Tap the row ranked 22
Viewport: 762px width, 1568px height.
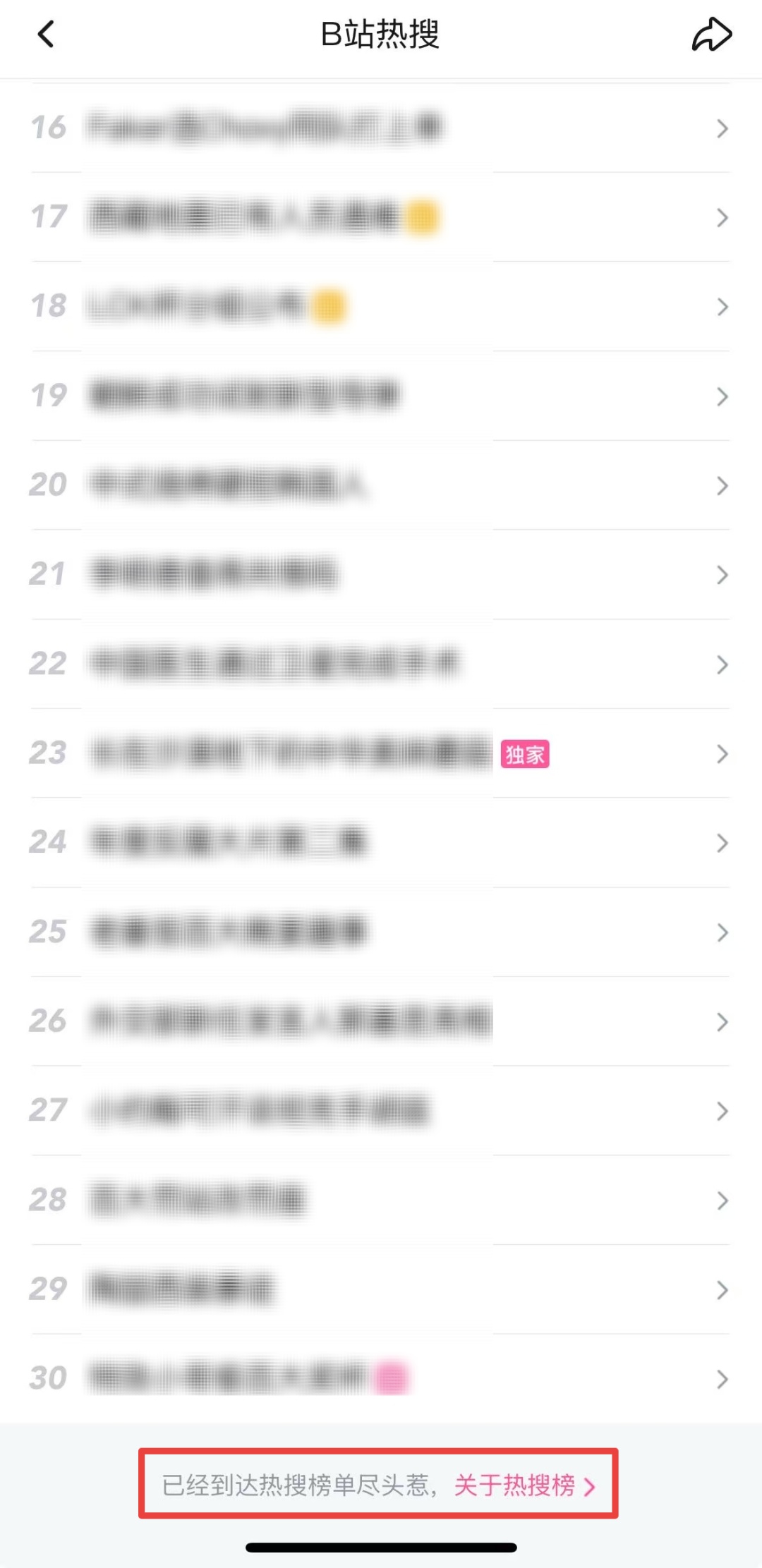[381, 664]
